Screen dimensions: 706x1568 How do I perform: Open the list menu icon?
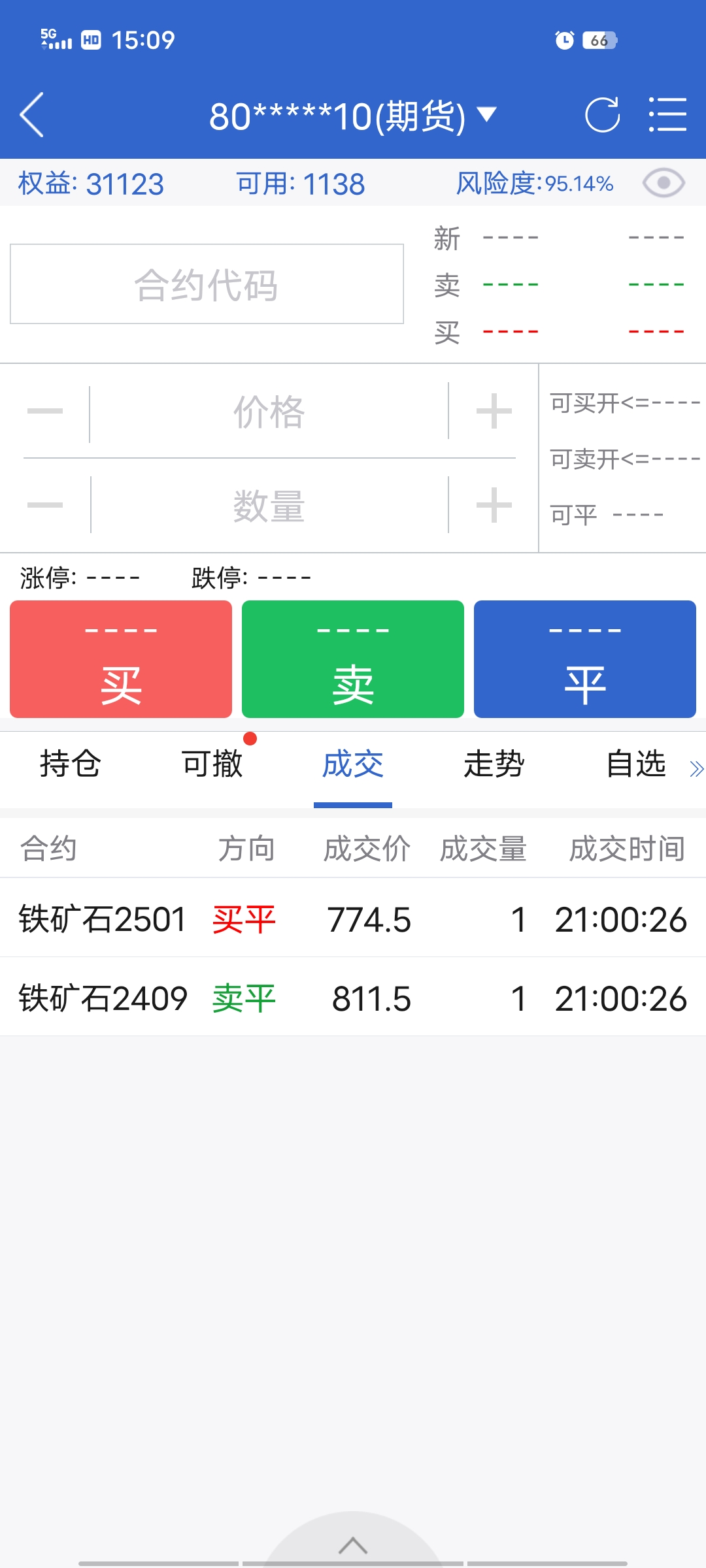[667, 116]
